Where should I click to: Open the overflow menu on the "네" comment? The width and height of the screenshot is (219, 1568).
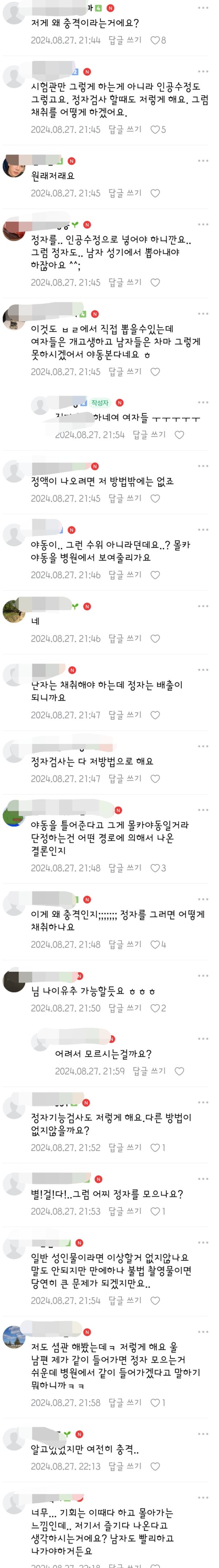[x=203, y=606]
